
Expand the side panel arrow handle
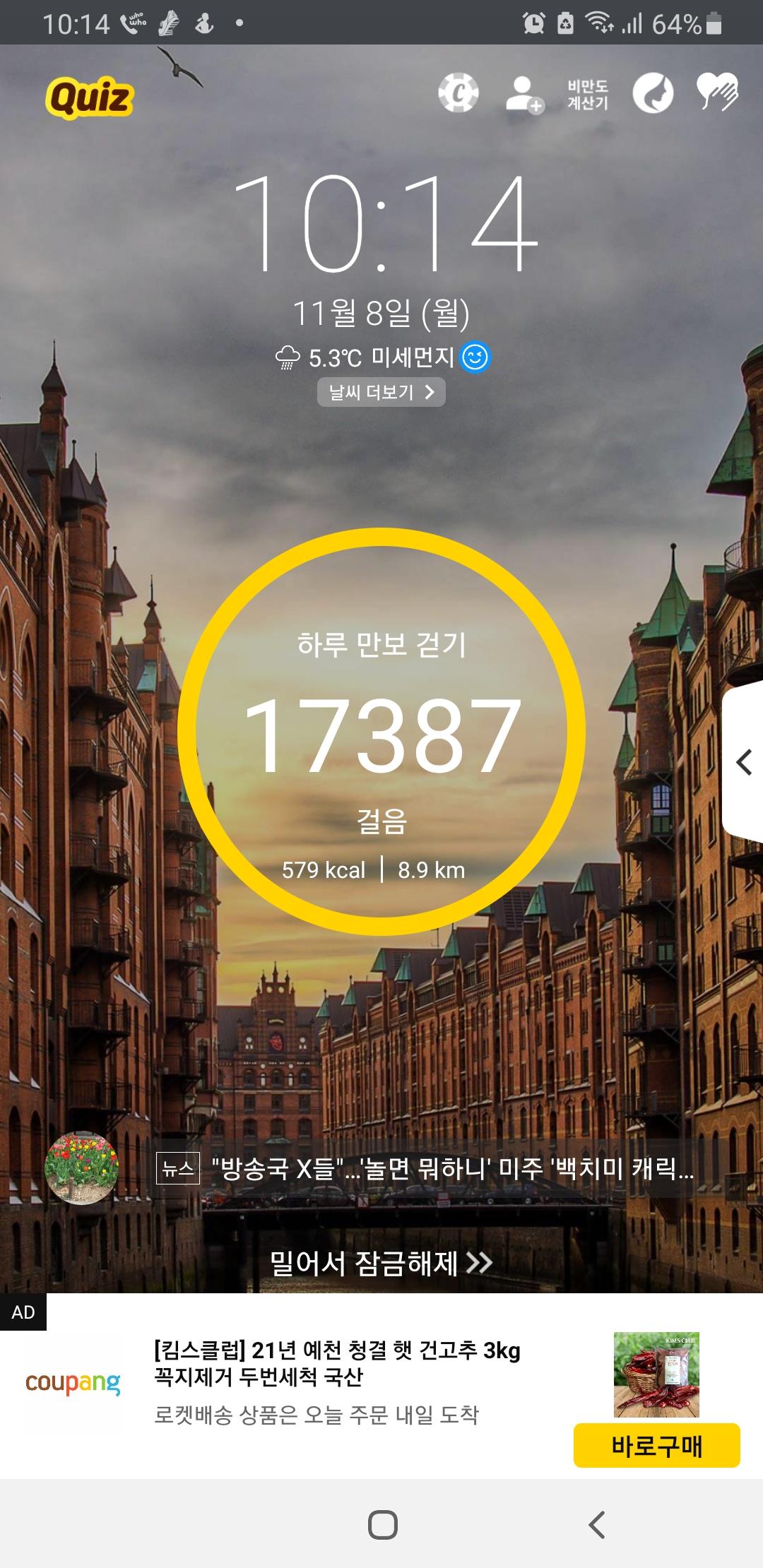pos(744,762)
